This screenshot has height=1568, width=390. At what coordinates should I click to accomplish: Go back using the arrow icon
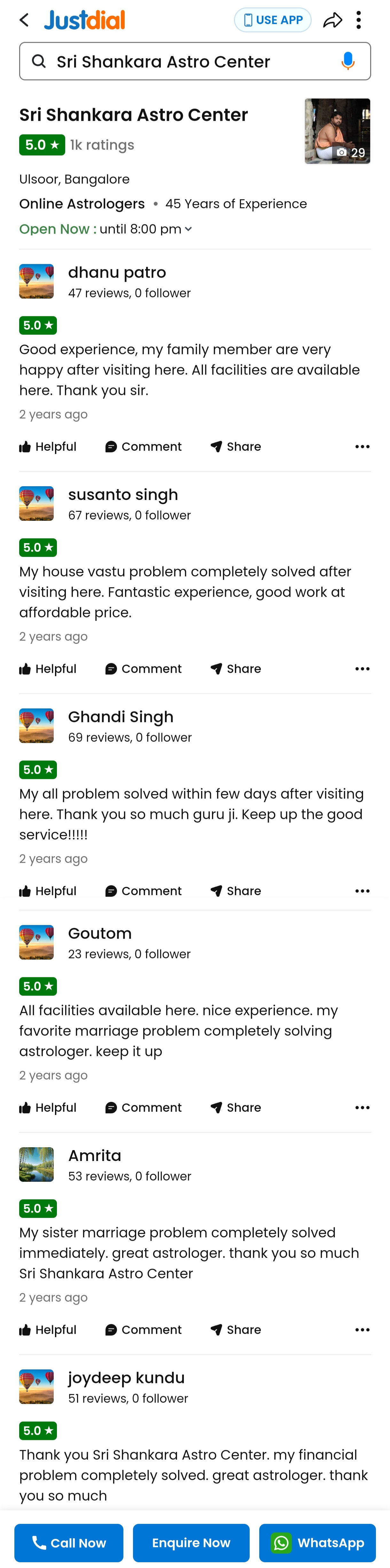pyautogui.click(x=24, y=20)
